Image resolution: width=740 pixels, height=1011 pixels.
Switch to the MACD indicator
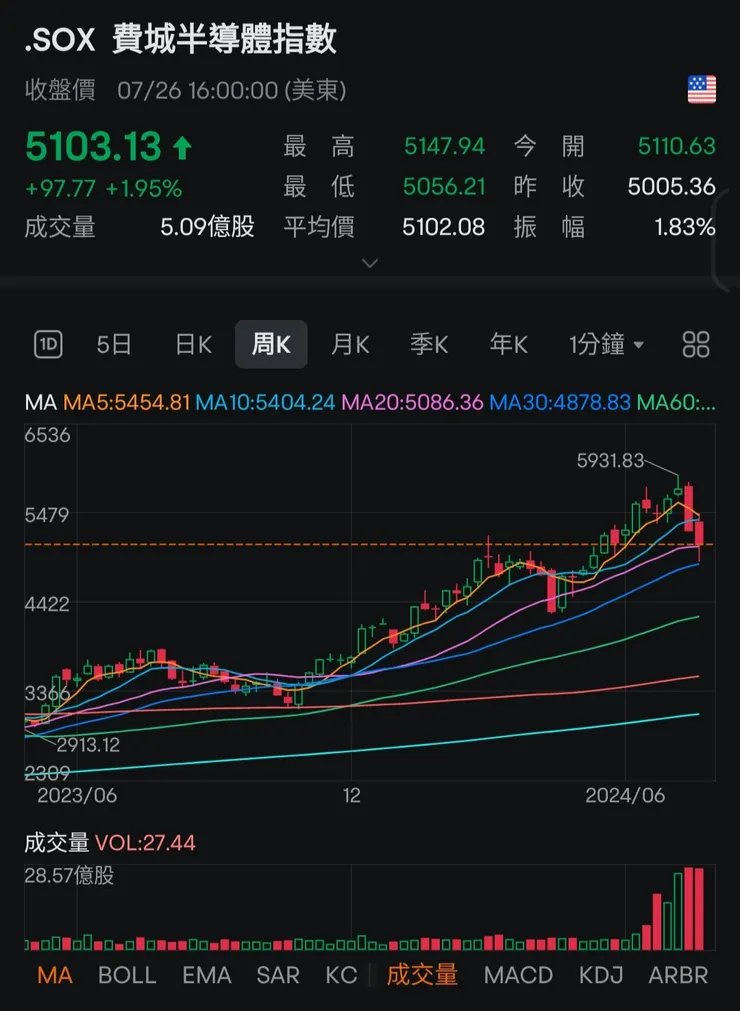click(518, 976)
